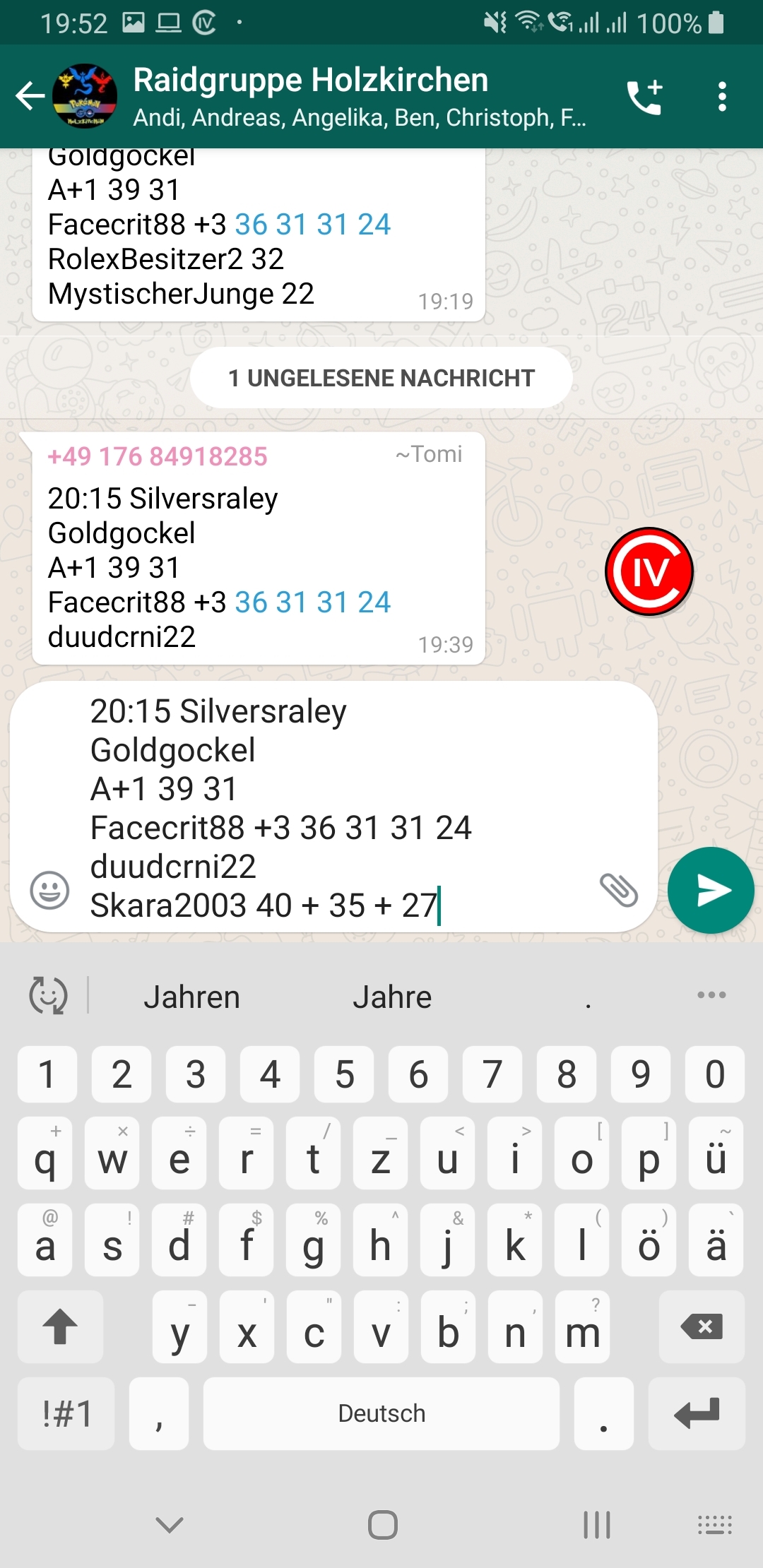This screenshot has height=1568, width=763.
Task: Open the chat overflow menu
Action: pyautogui.click(x=721, y=97)
